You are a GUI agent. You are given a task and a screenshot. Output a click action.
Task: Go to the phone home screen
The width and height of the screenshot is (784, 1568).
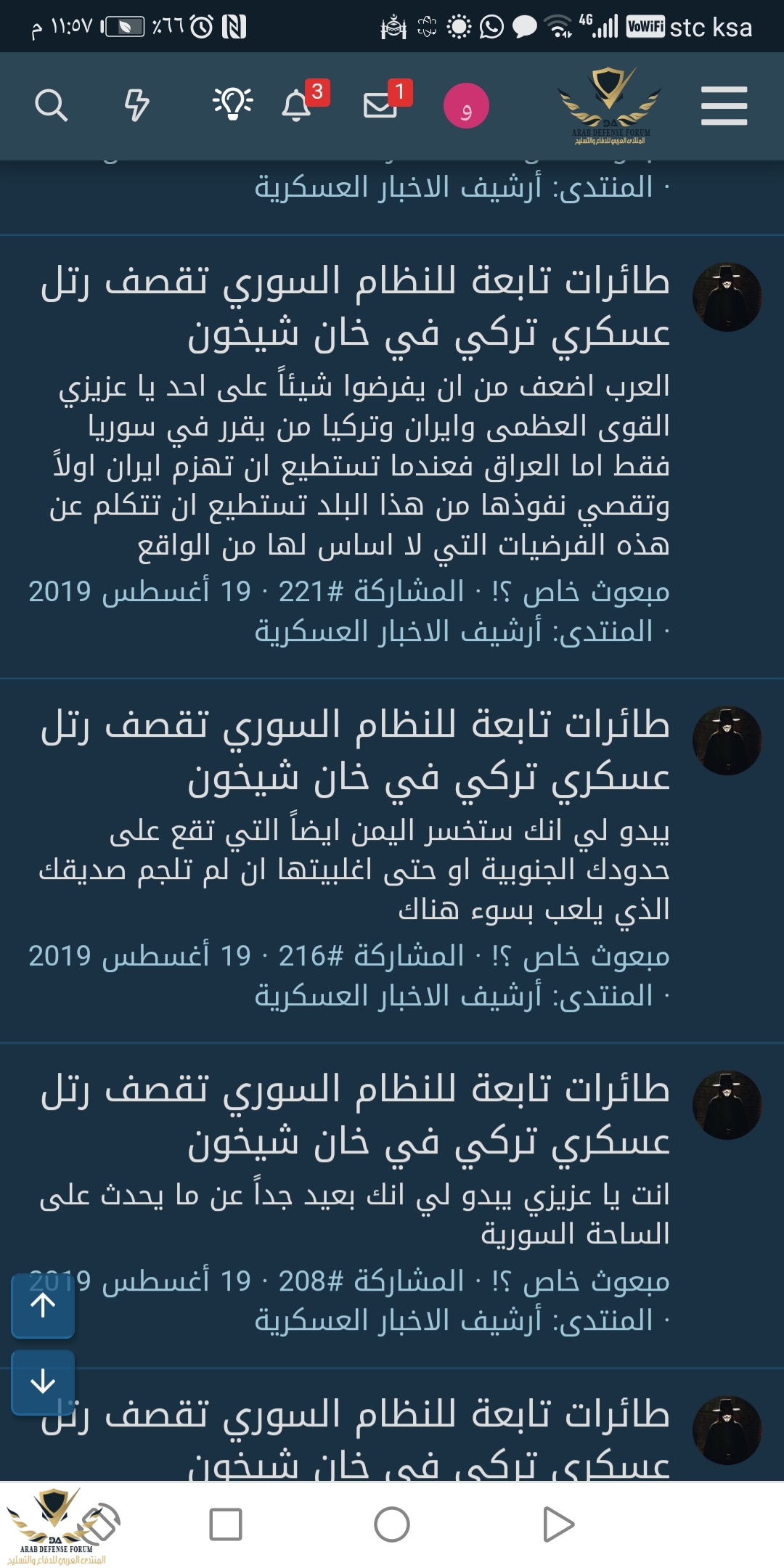pos(392,1524)
